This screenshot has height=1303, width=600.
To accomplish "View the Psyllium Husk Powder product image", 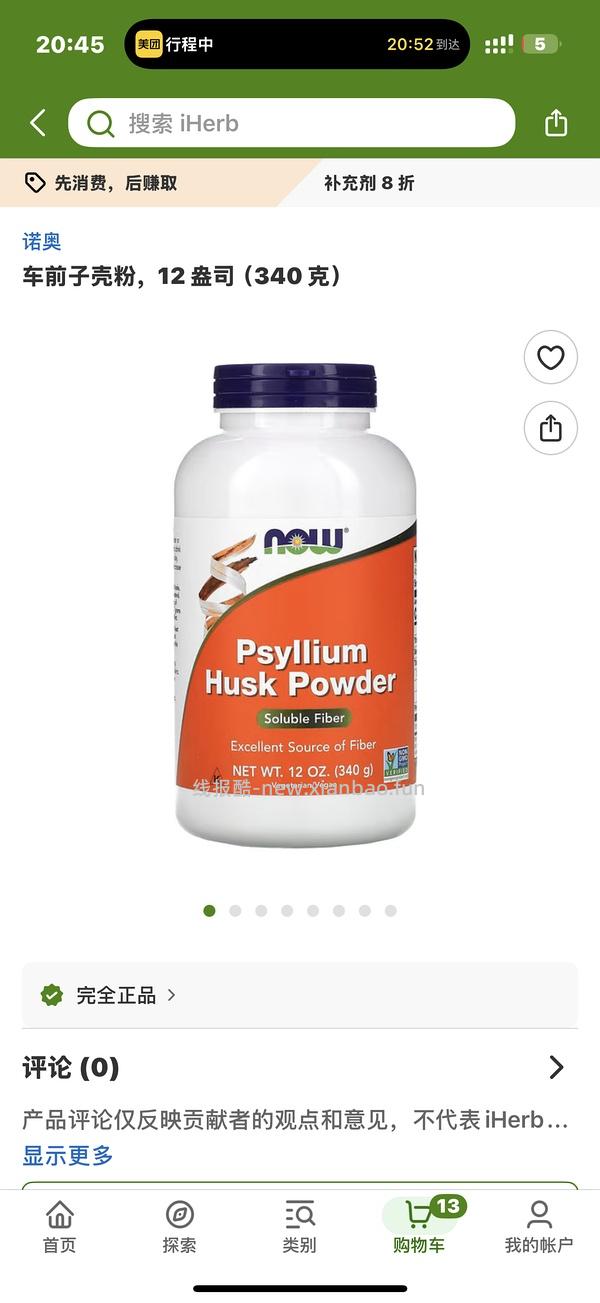I will [296, 604].
